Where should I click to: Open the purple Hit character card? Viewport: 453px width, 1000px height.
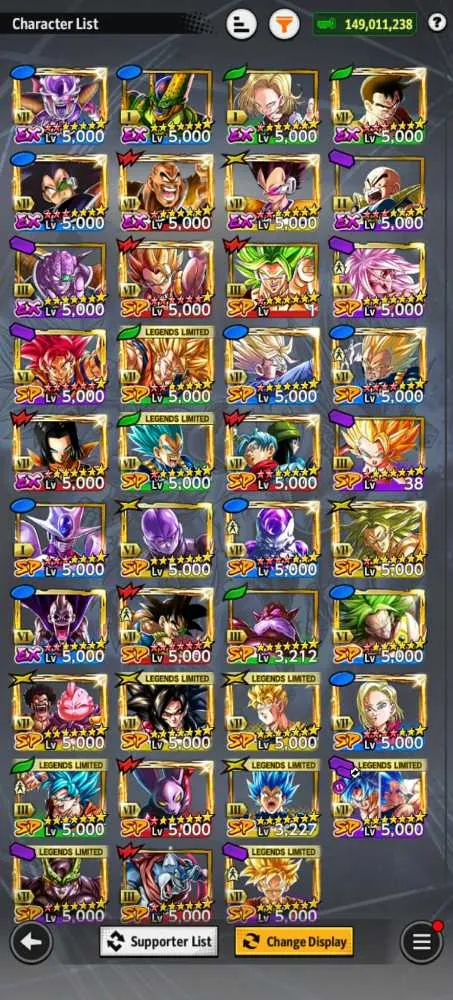166,539
